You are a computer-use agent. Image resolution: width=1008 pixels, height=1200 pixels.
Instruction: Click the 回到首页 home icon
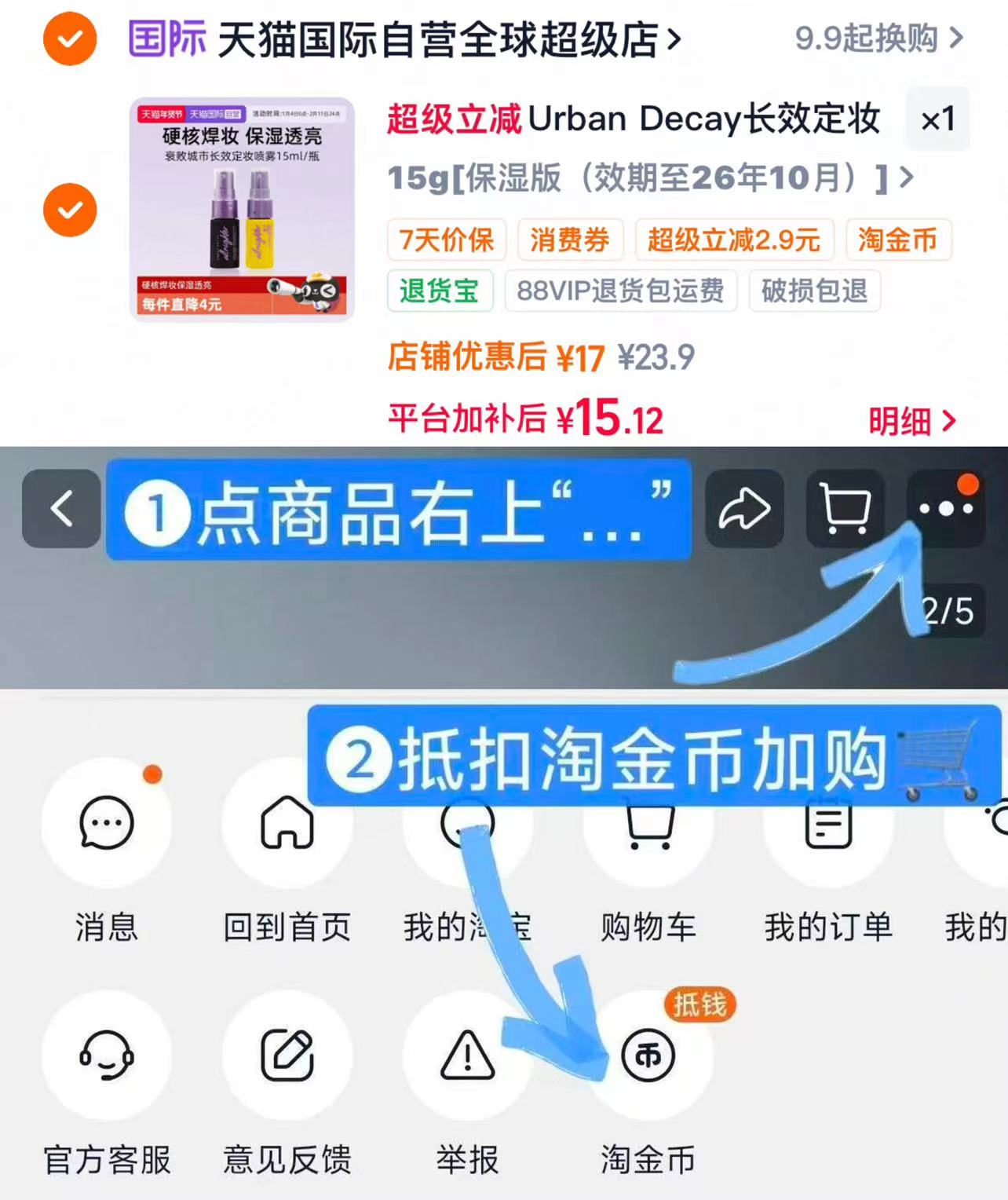(x=287, y=822)
